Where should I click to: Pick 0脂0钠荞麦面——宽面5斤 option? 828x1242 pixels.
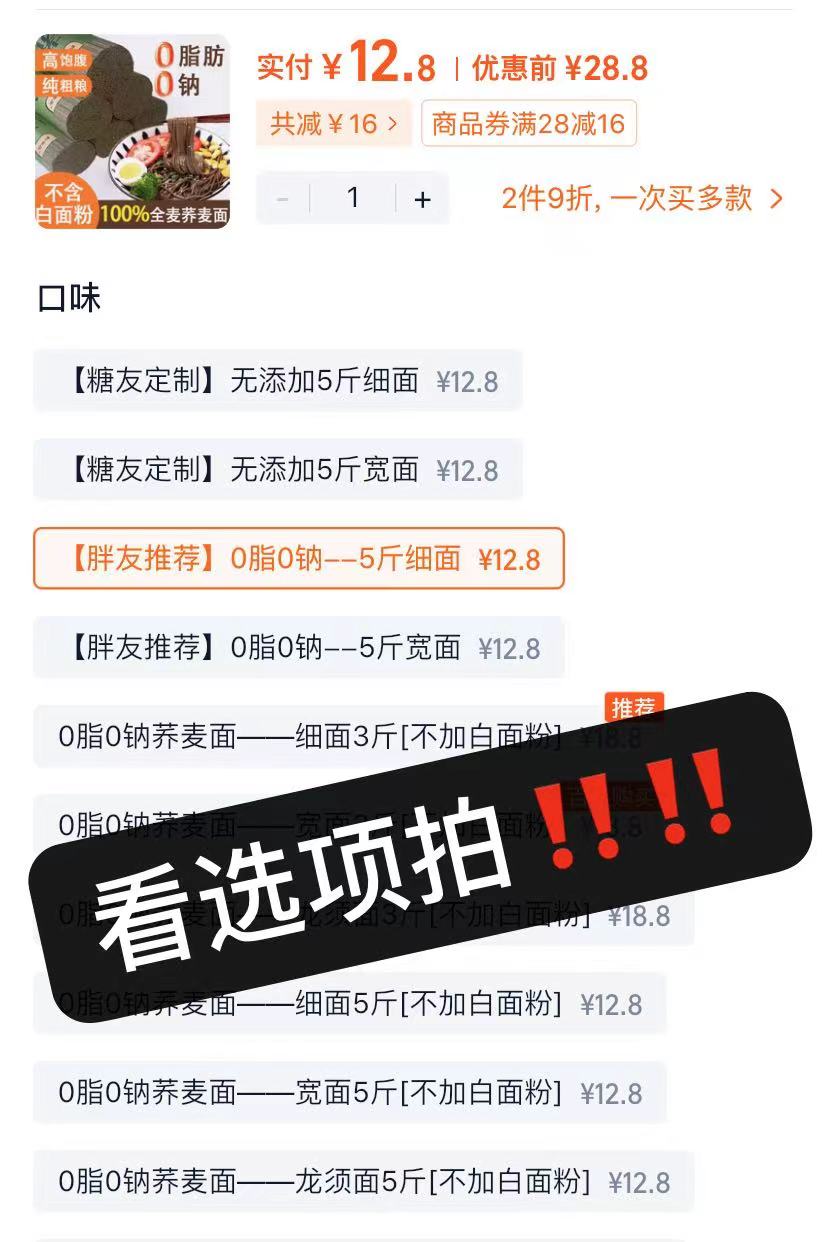coord(349,1093)
